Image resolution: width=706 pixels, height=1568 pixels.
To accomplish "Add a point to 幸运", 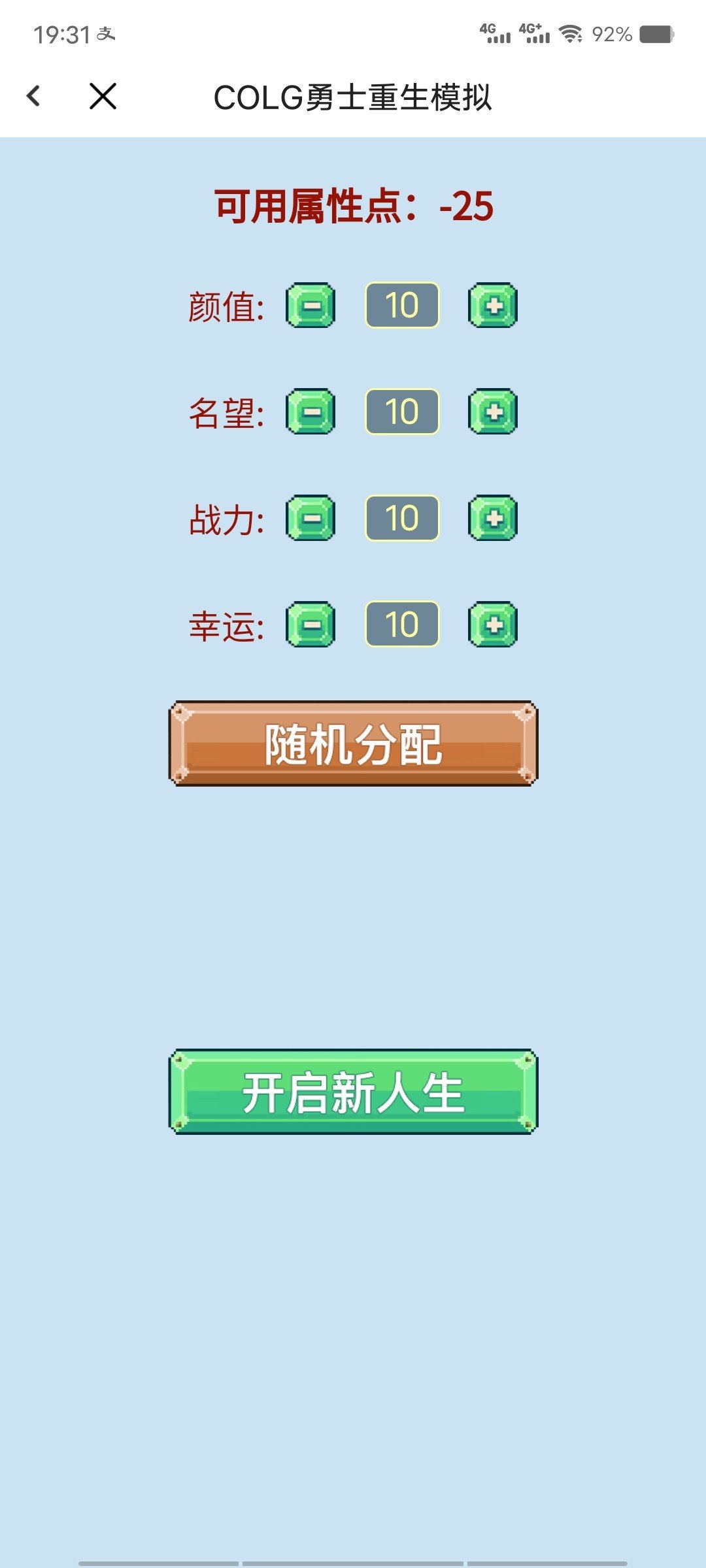I will pyautogui.click(x=493, y=625).
